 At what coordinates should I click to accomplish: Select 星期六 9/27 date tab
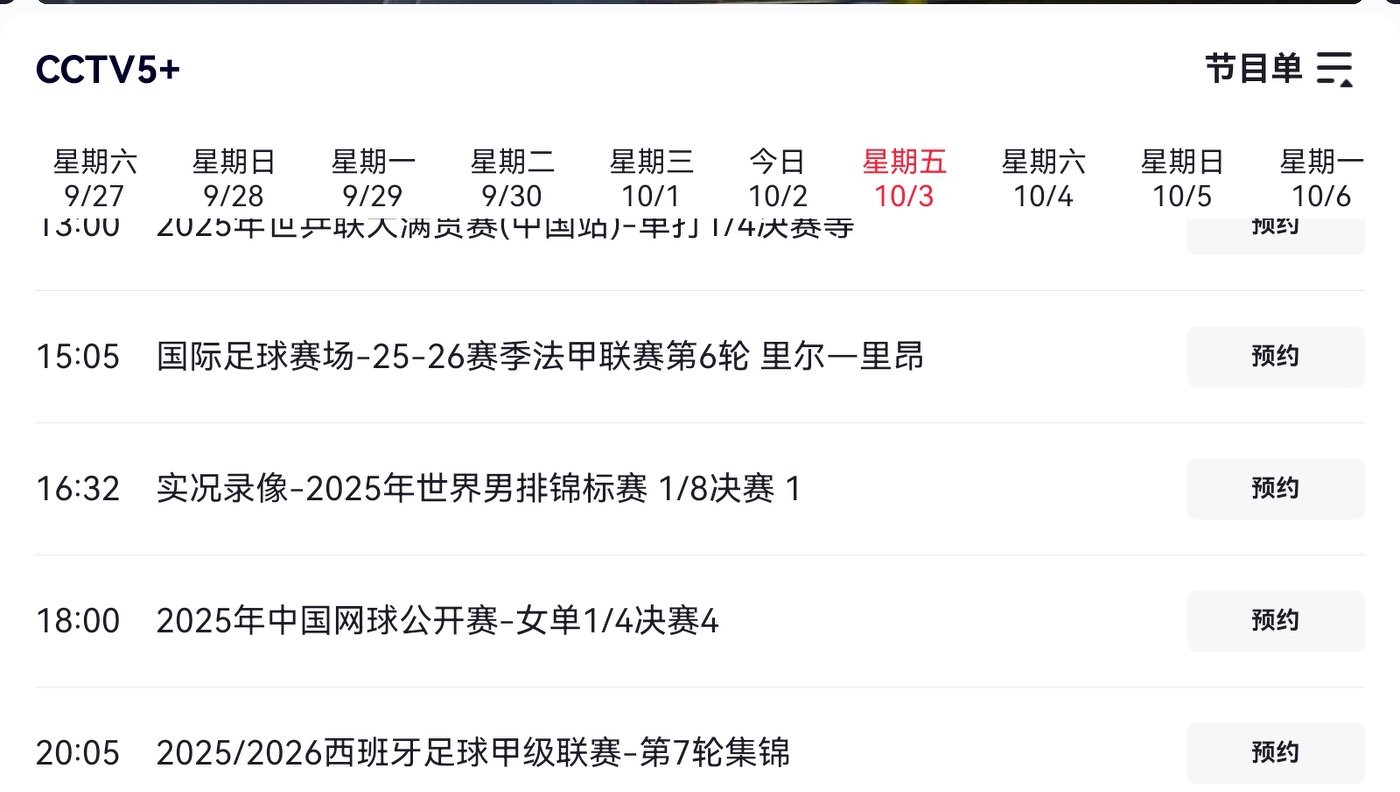94,178
